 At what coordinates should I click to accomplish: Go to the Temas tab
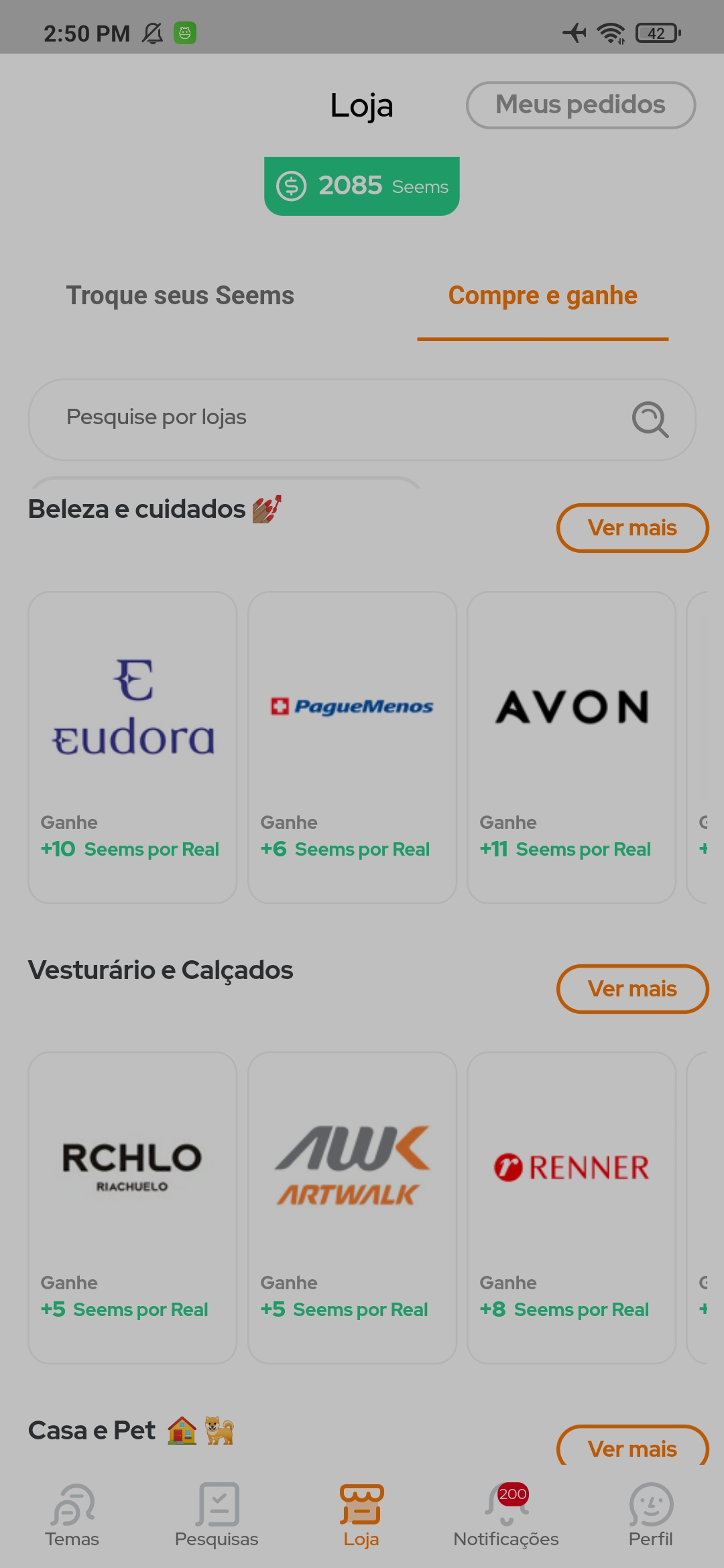click(x=72, y=1516)
